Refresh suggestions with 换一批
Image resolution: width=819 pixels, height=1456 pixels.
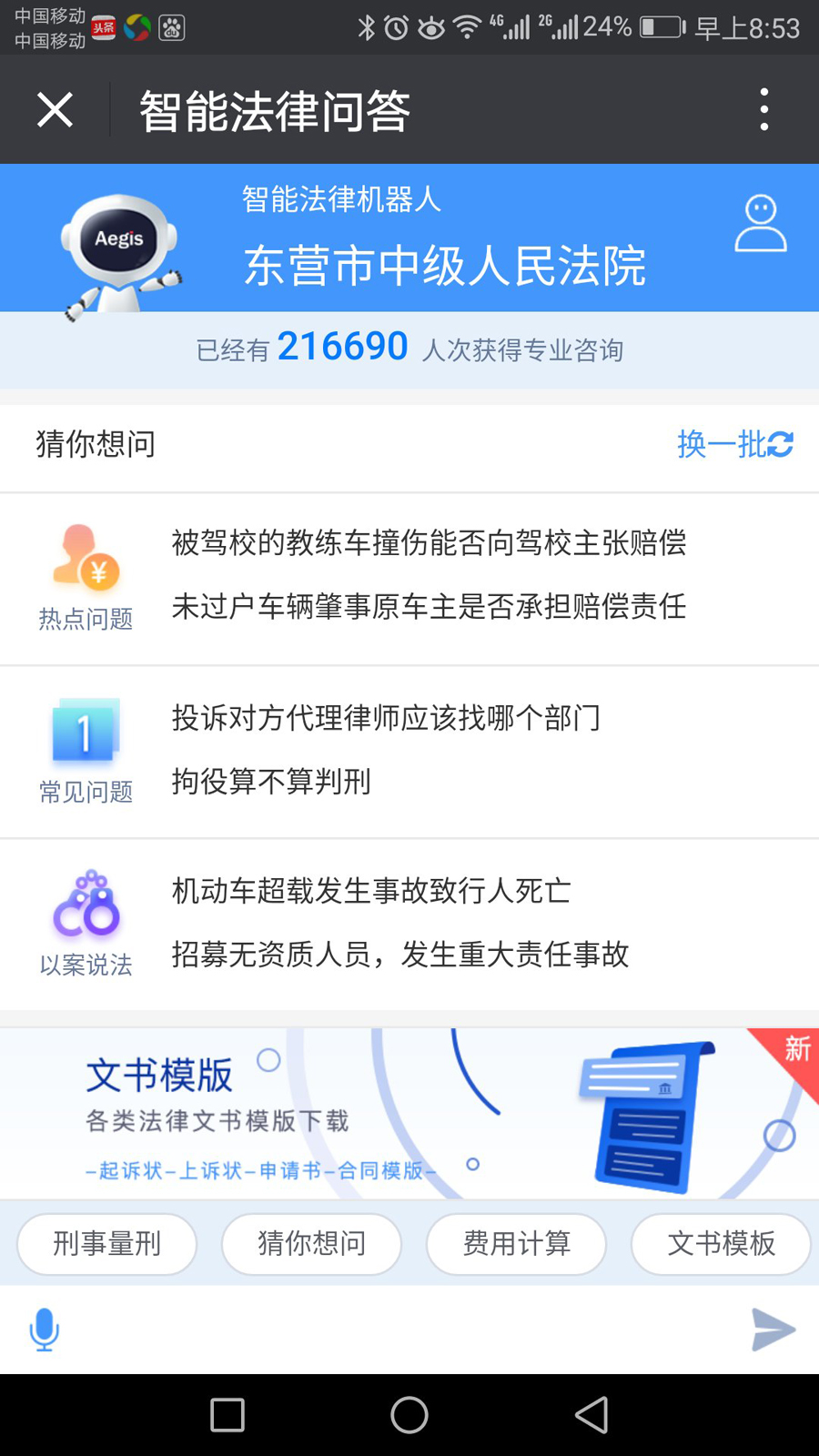[x=735, y=444]
